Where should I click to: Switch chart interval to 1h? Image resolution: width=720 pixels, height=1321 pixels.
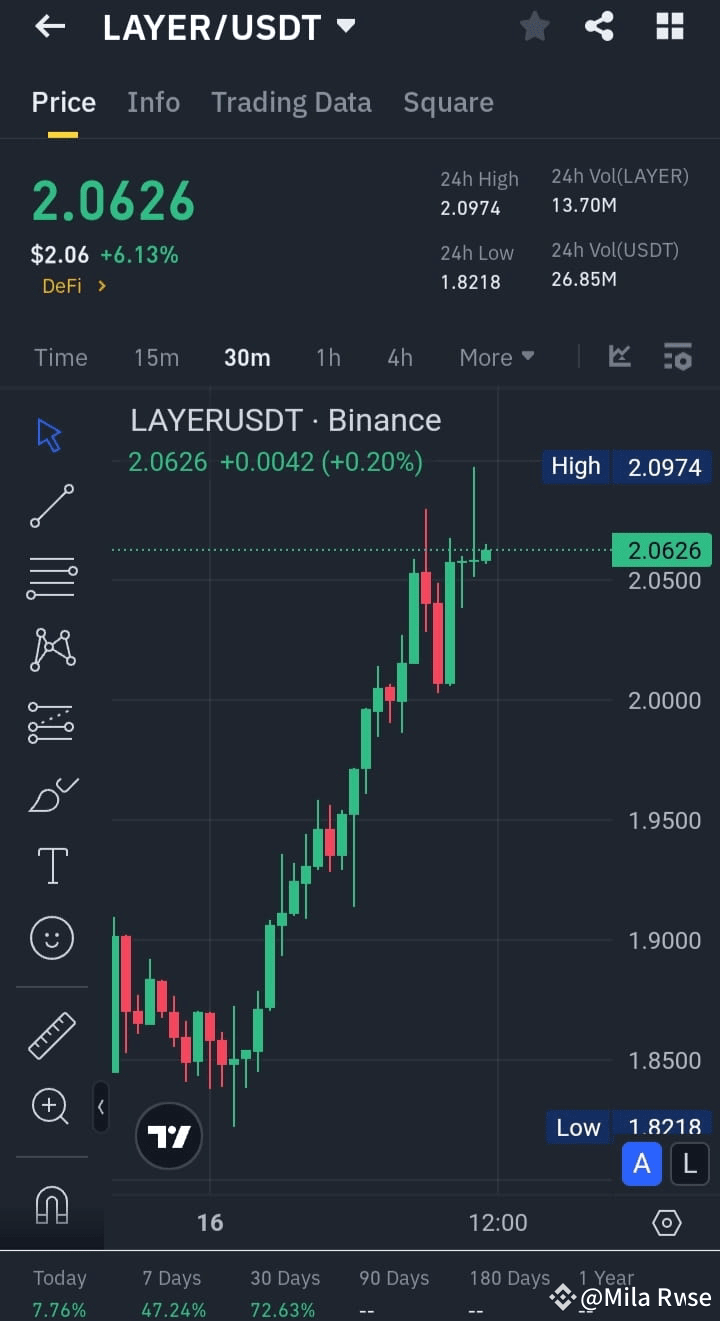click(328, 357)
